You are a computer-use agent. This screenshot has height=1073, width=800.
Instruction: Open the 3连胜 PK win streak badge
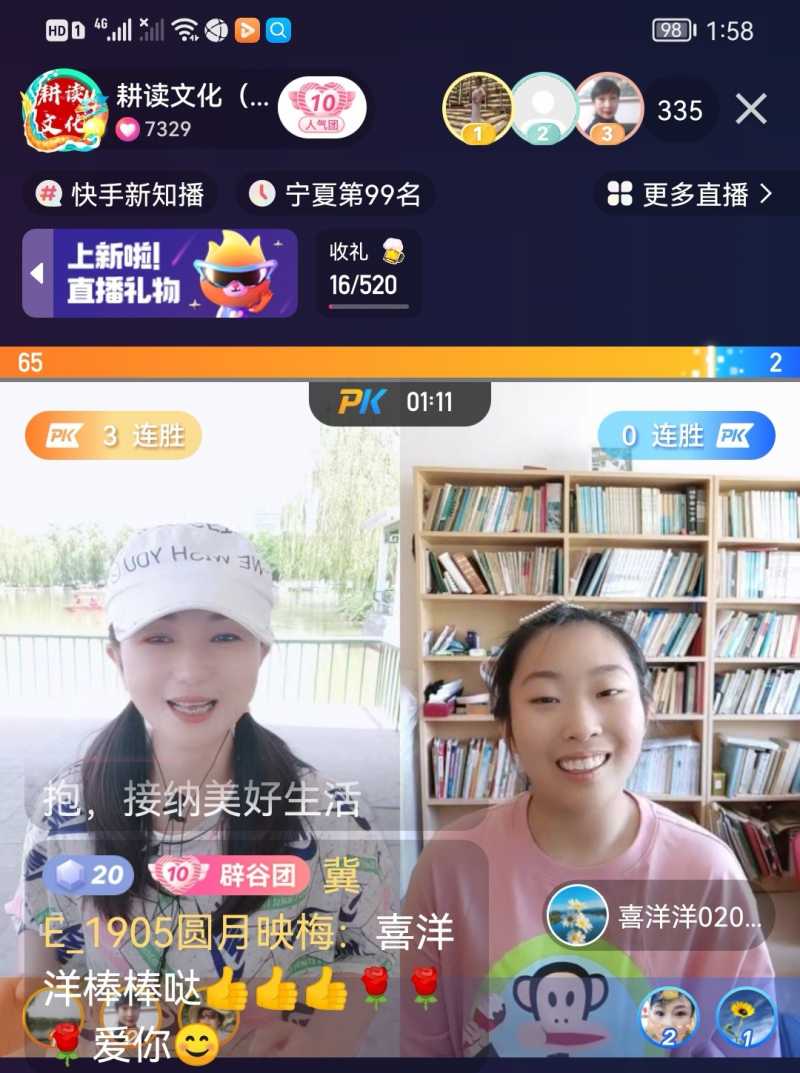113,436
